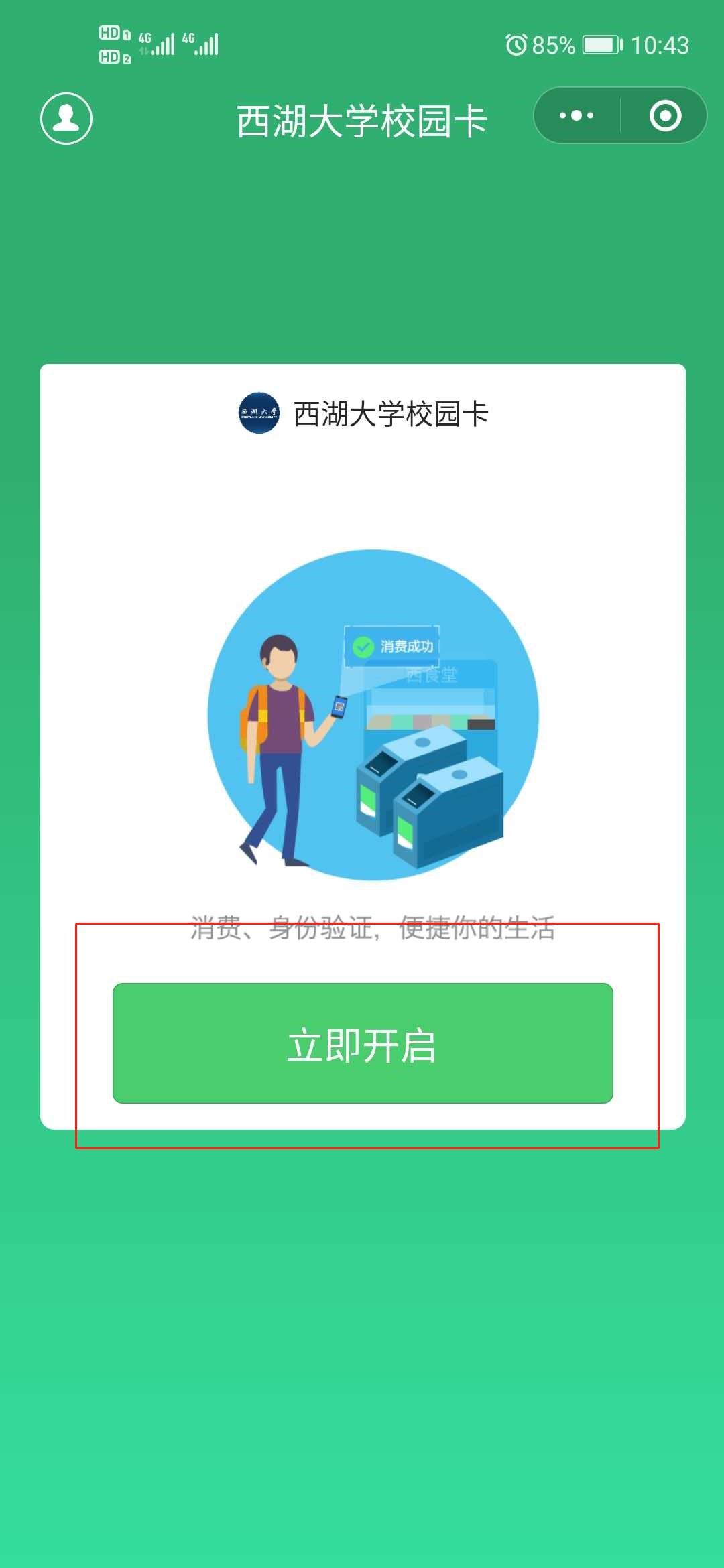Tap the 立即开启 button
This screenshot has height=1568, width=724.
click(363, 1043)
